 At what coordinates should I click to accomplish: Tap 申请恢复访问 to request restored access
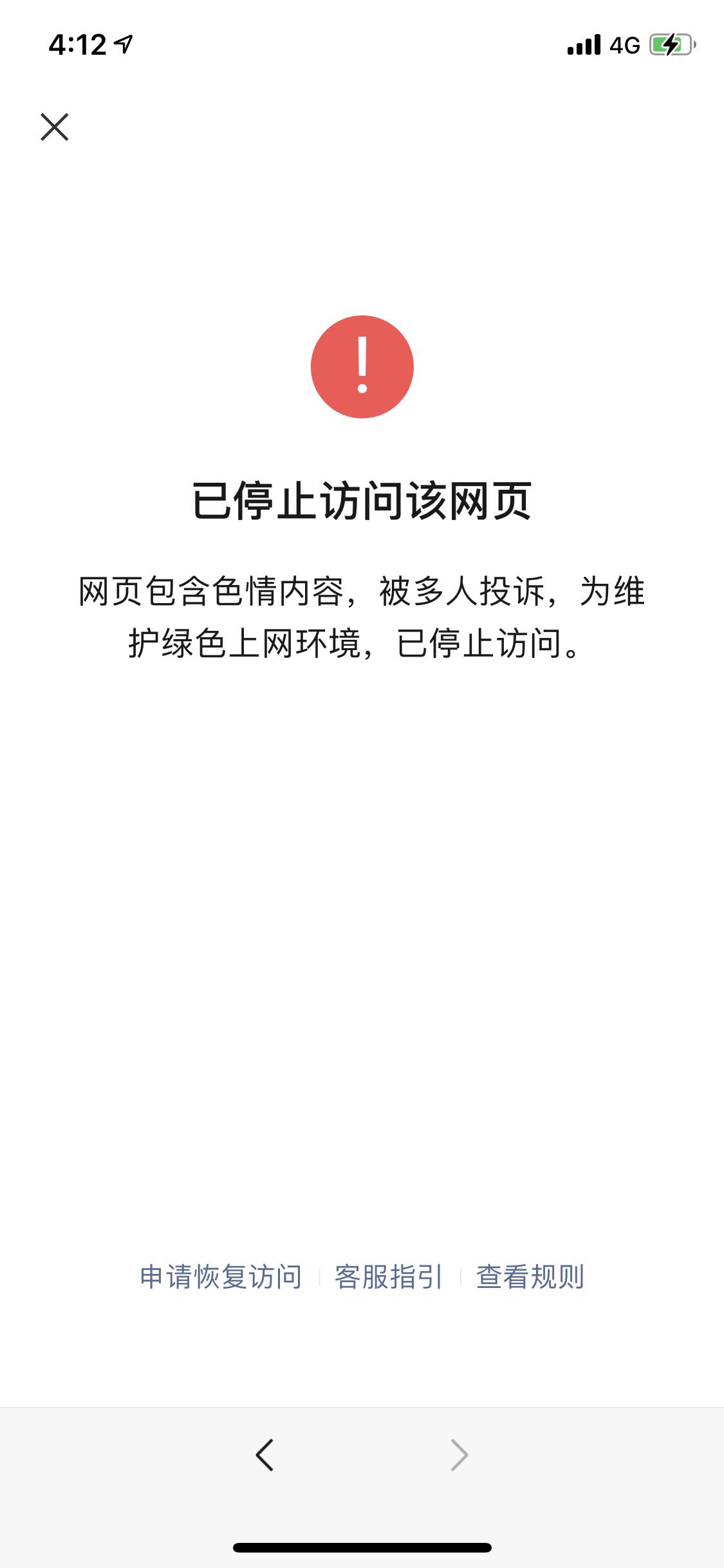[x=221, y=1276]
